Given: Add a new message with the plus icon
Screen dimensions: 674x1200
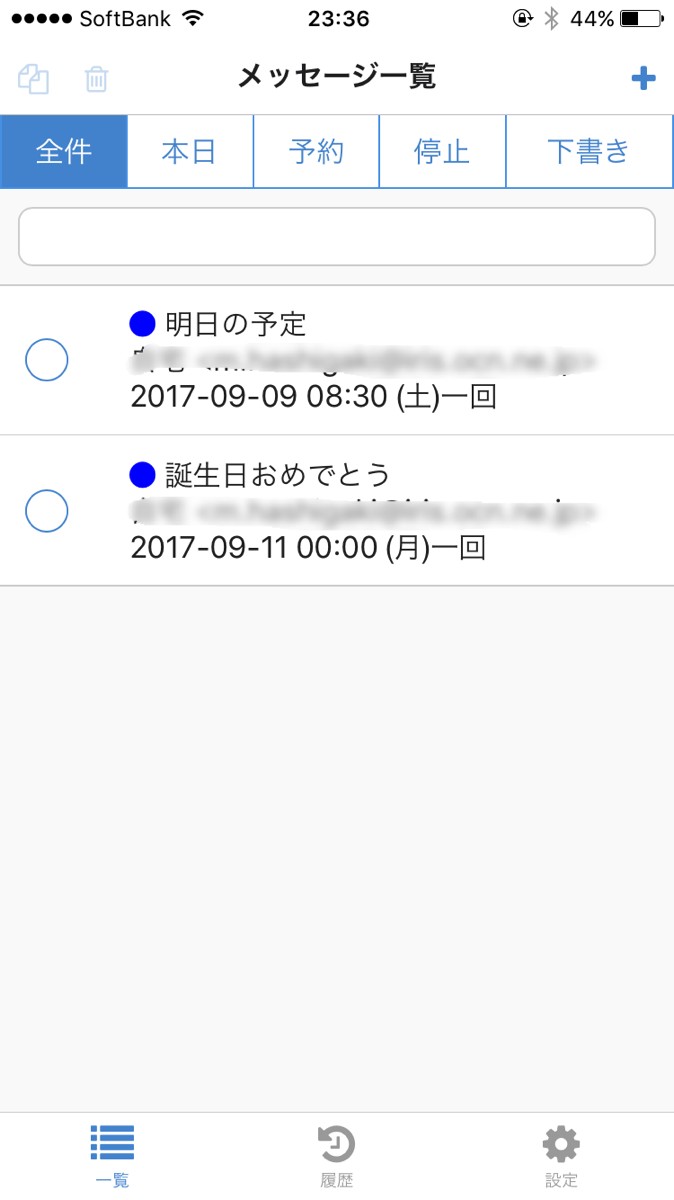Looking at the screenshot, I should 643,79.
